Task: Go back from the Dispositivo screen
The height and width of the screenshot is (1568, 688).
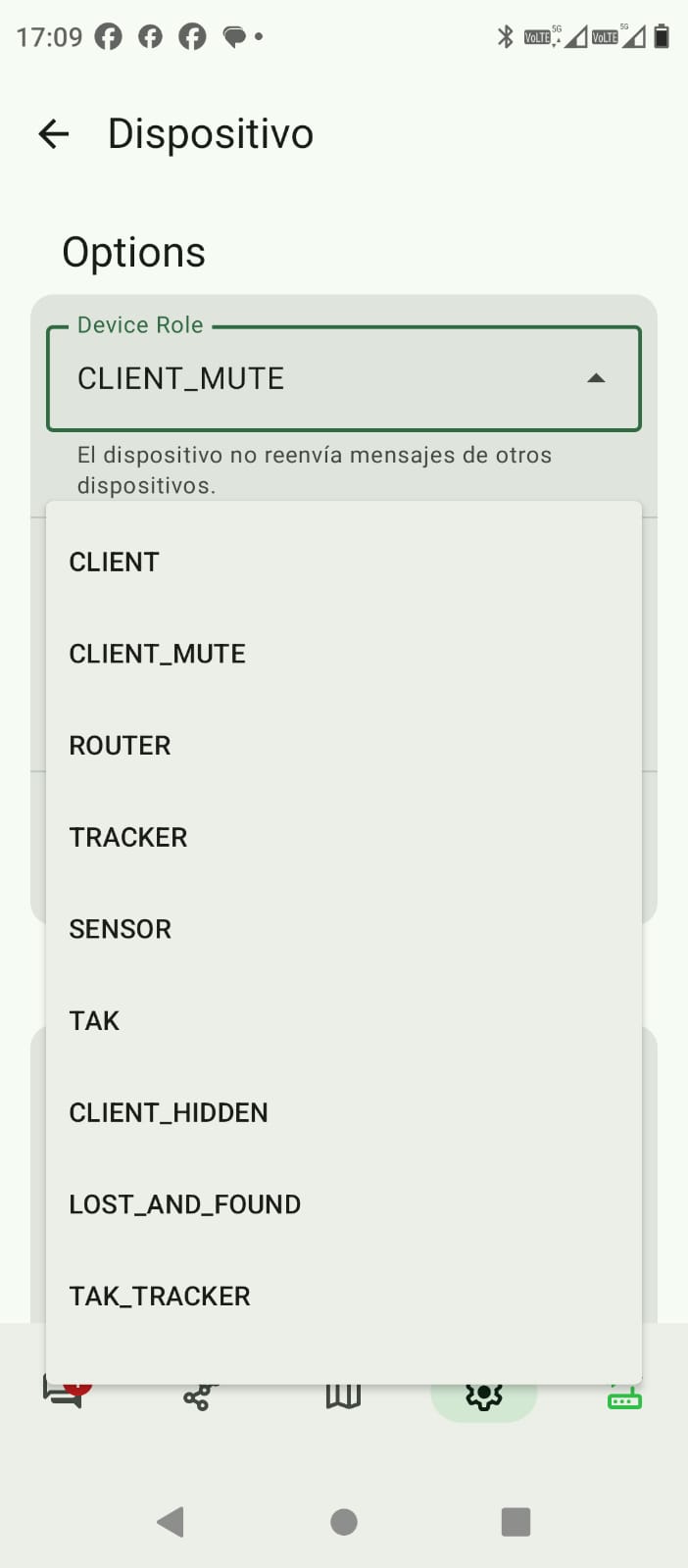Action: 54,133
